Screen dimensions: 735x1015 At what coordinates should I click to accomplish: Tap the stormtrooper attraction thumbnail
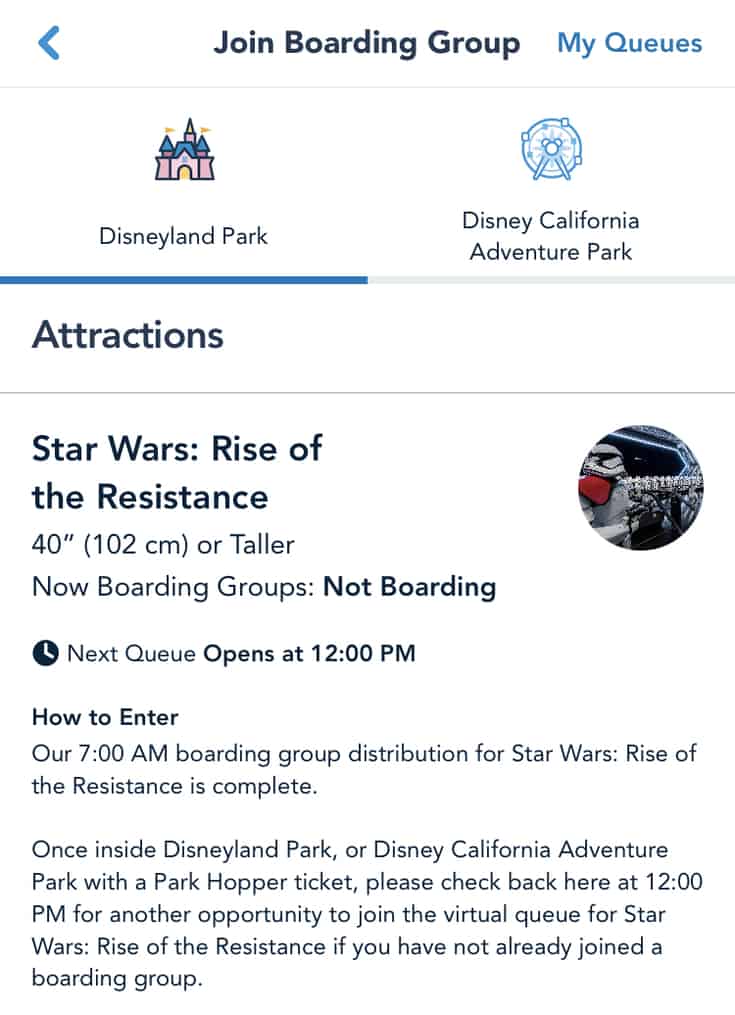tap(639, 488)
